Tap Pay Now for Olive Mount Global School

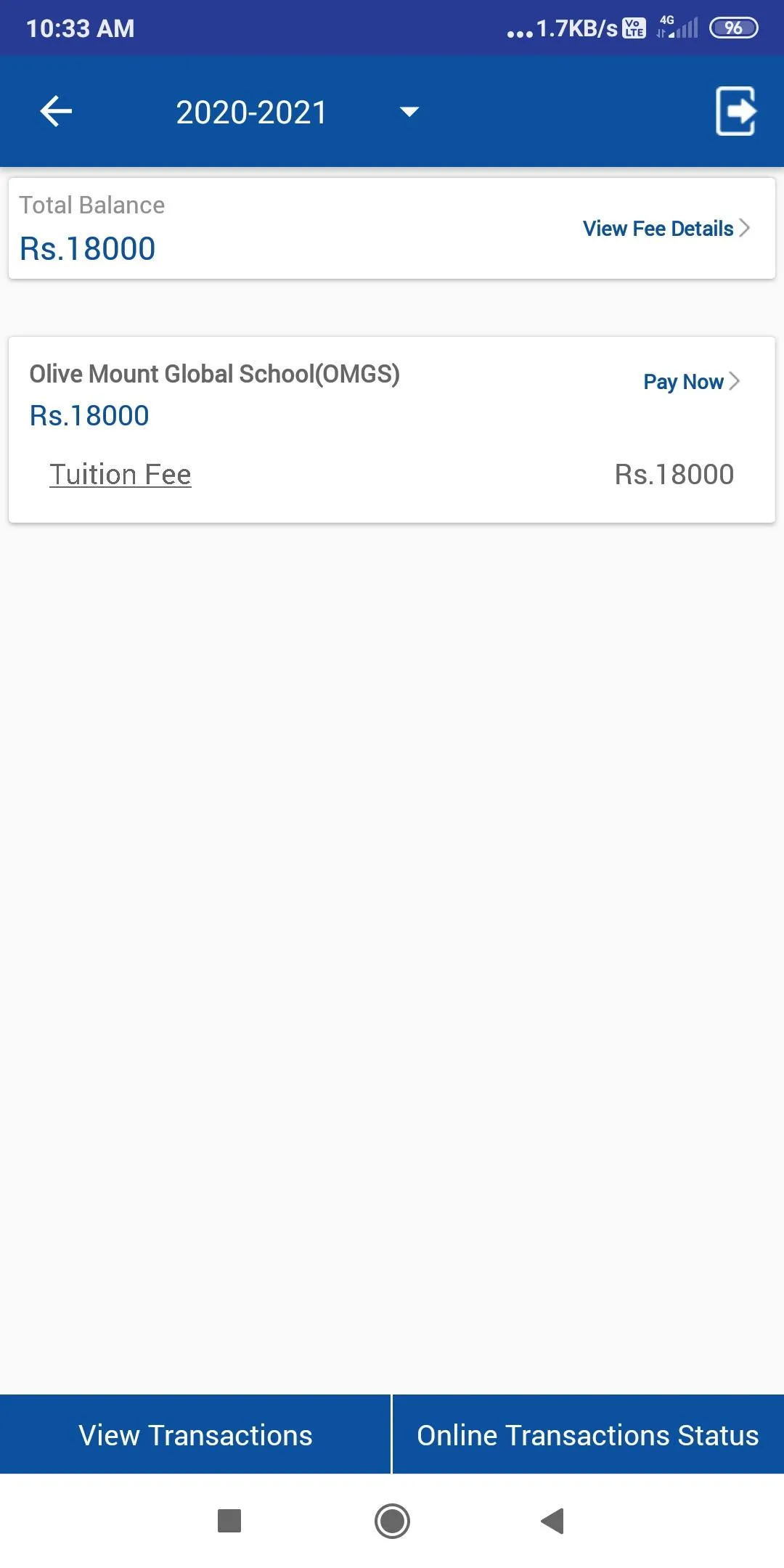691,382
